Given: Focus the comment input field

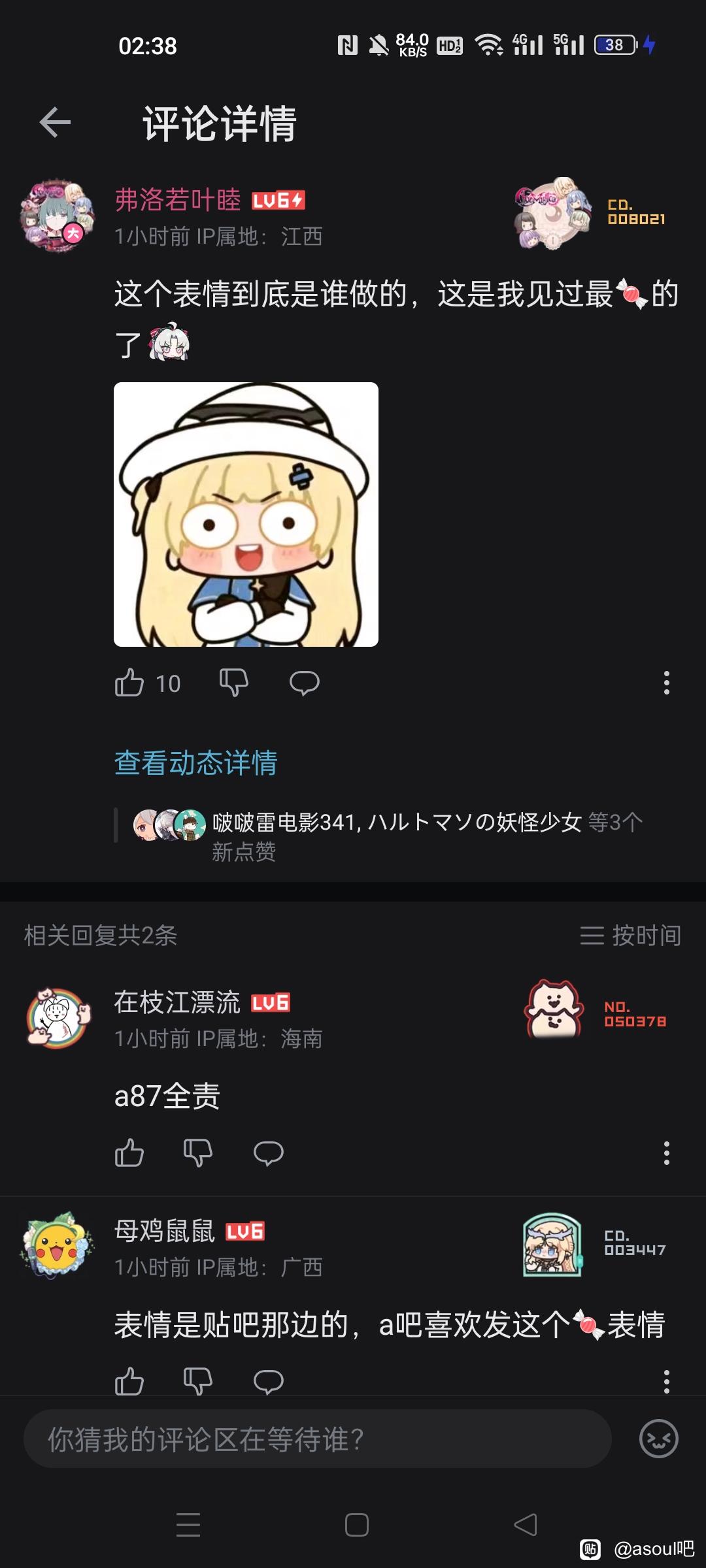Looking at the screenshot, I should [317, 1439].
